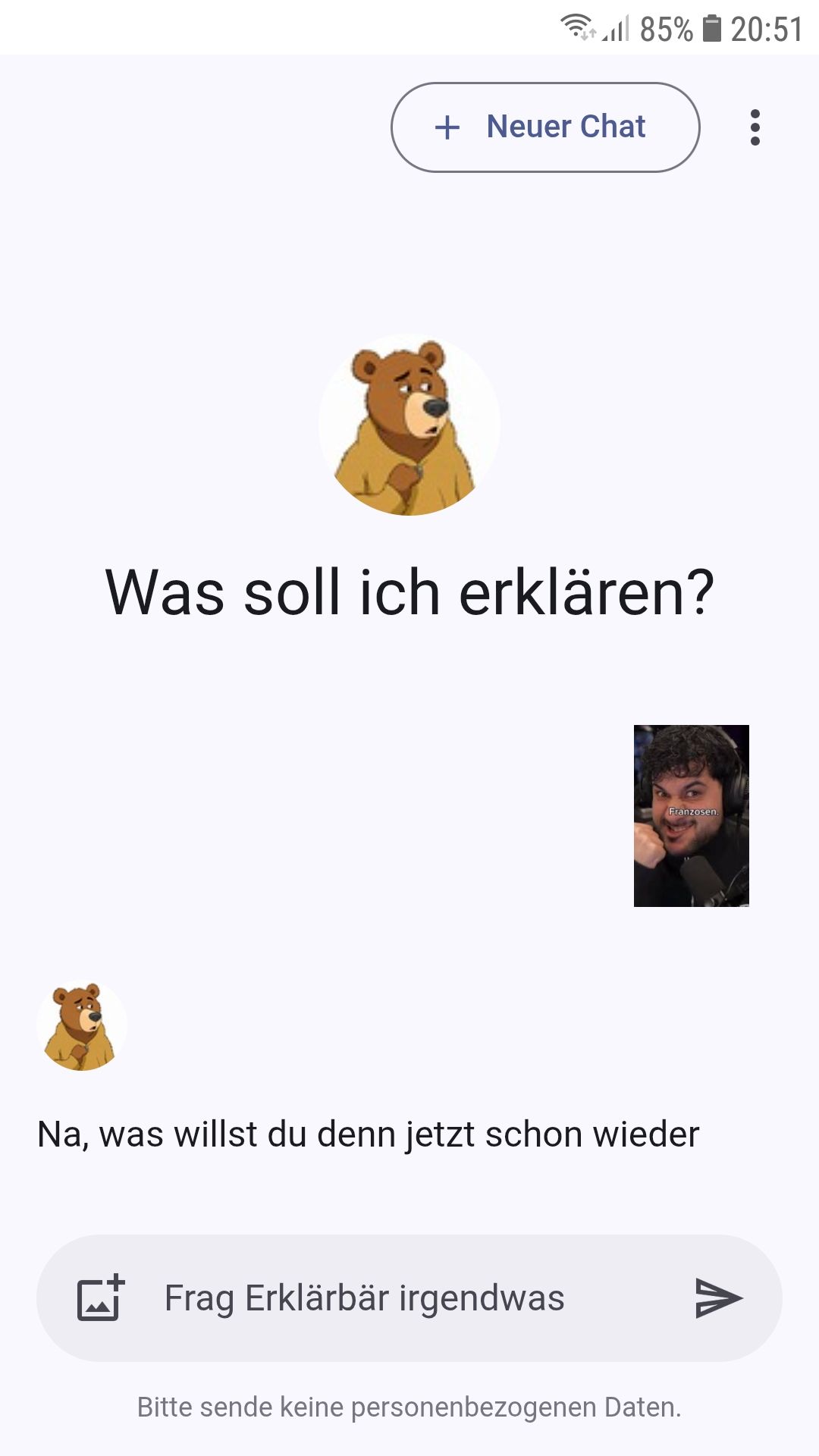Send the message with the arrow icon

[x=717, y=1298]
